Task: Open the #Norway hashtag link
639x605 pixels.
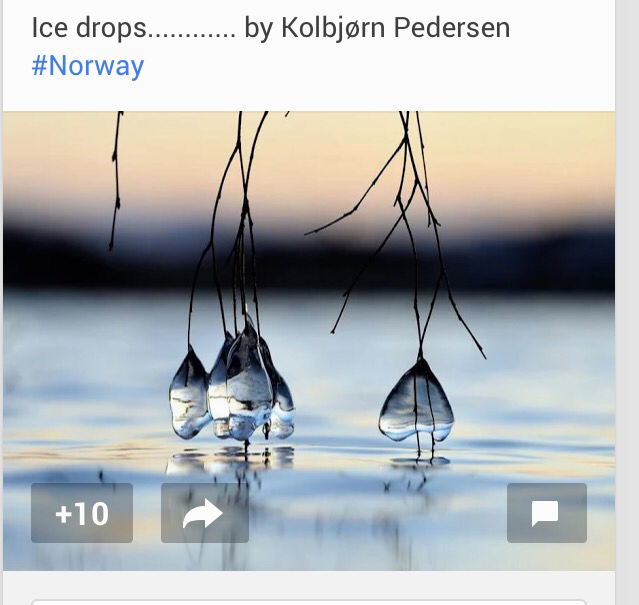Action: [88, 66]
